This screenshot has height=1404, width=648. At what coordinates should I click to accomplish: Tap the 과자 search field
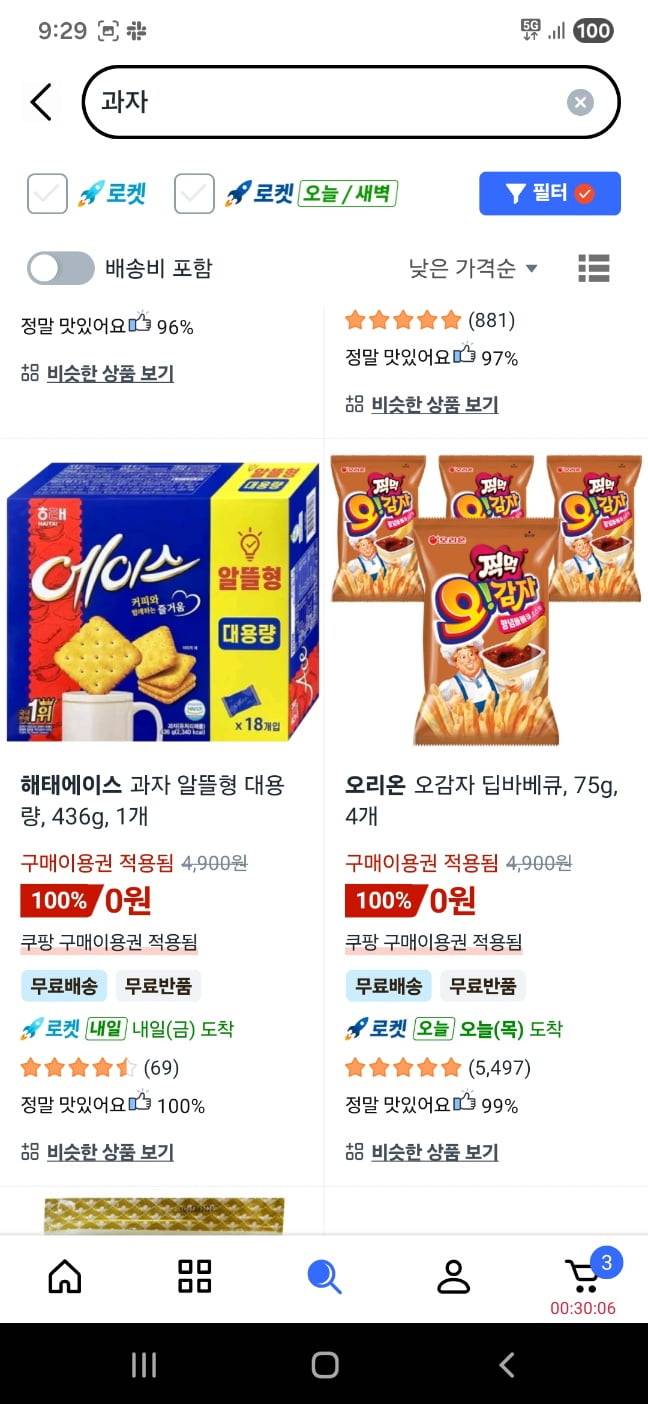pos(320,102)
